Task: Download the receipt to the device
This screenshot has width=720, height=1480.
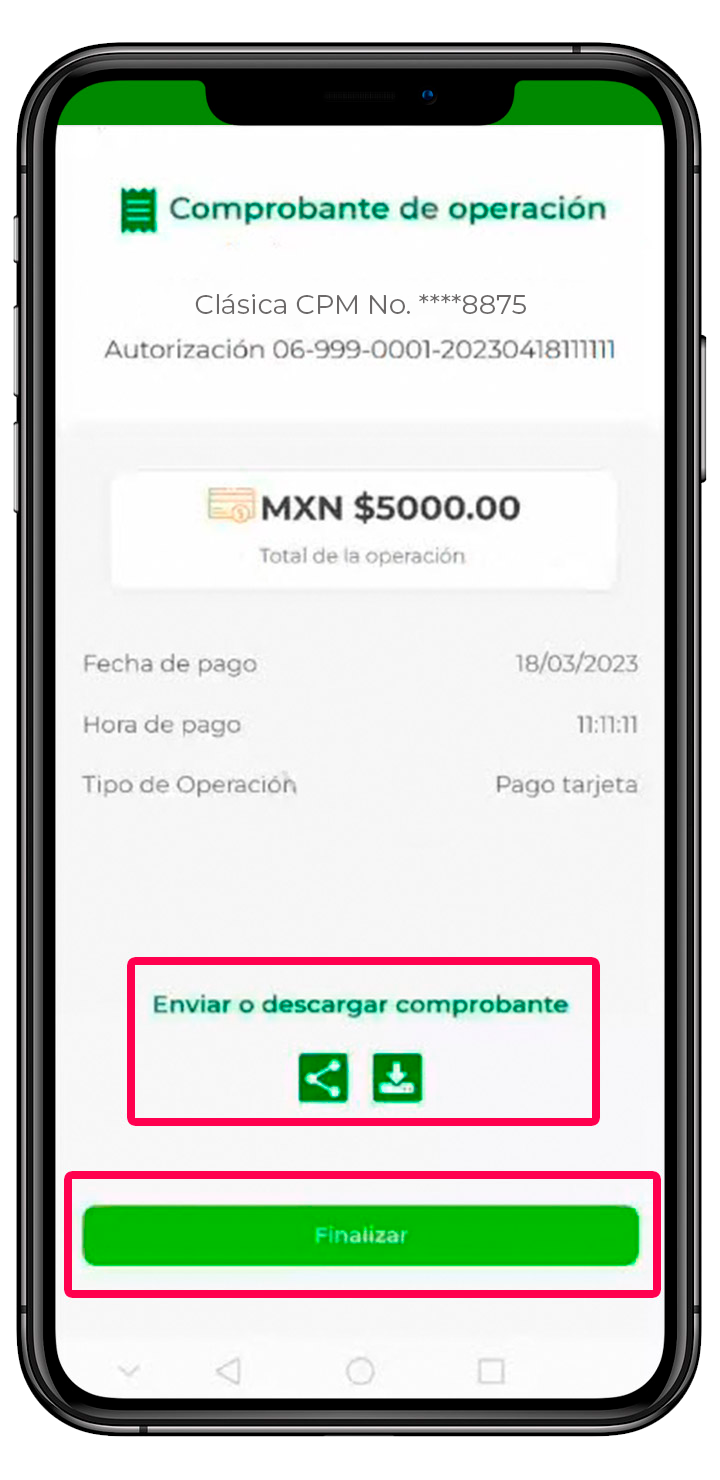Action: pyautogui.click(x=397, y=1078)
